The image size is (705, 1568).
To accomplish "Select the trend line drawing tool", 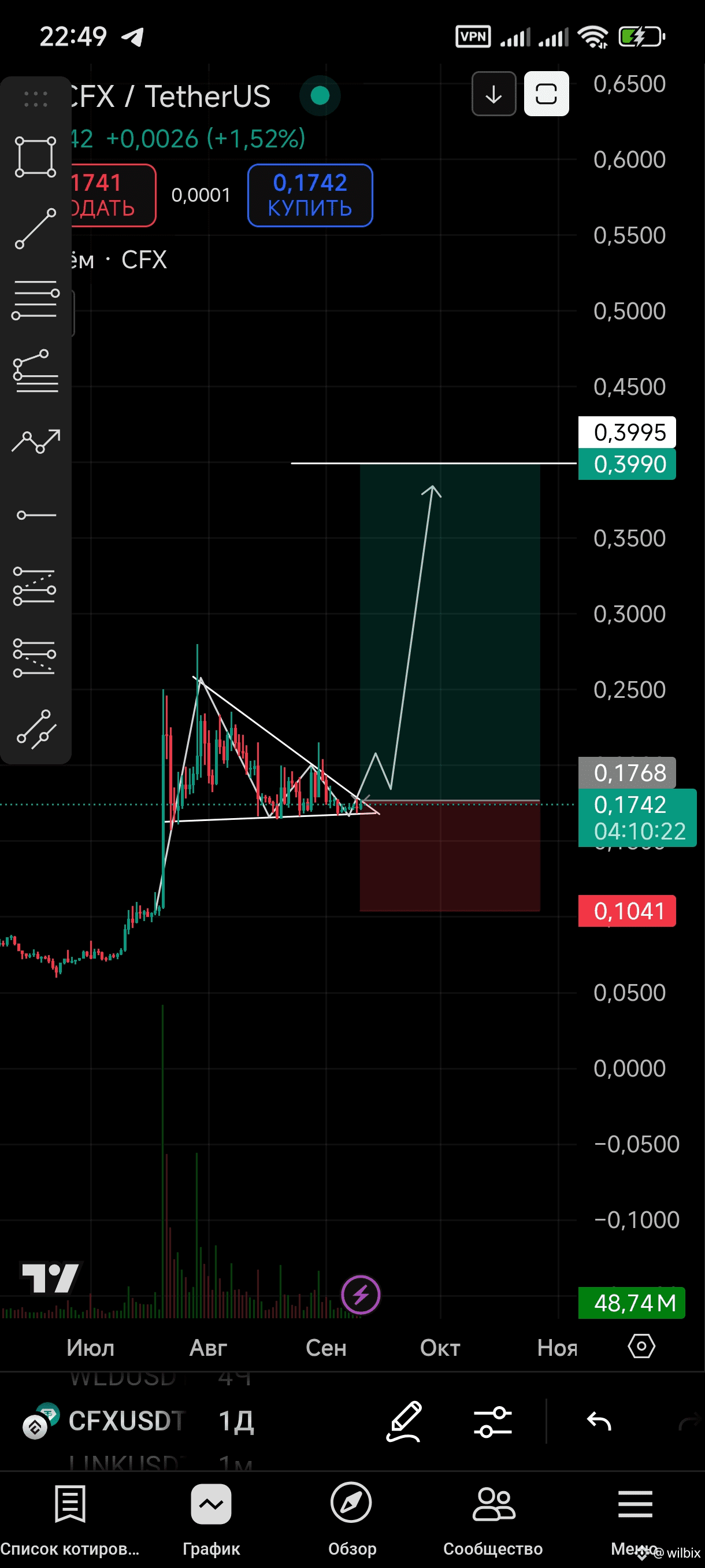I will [35, 229].
